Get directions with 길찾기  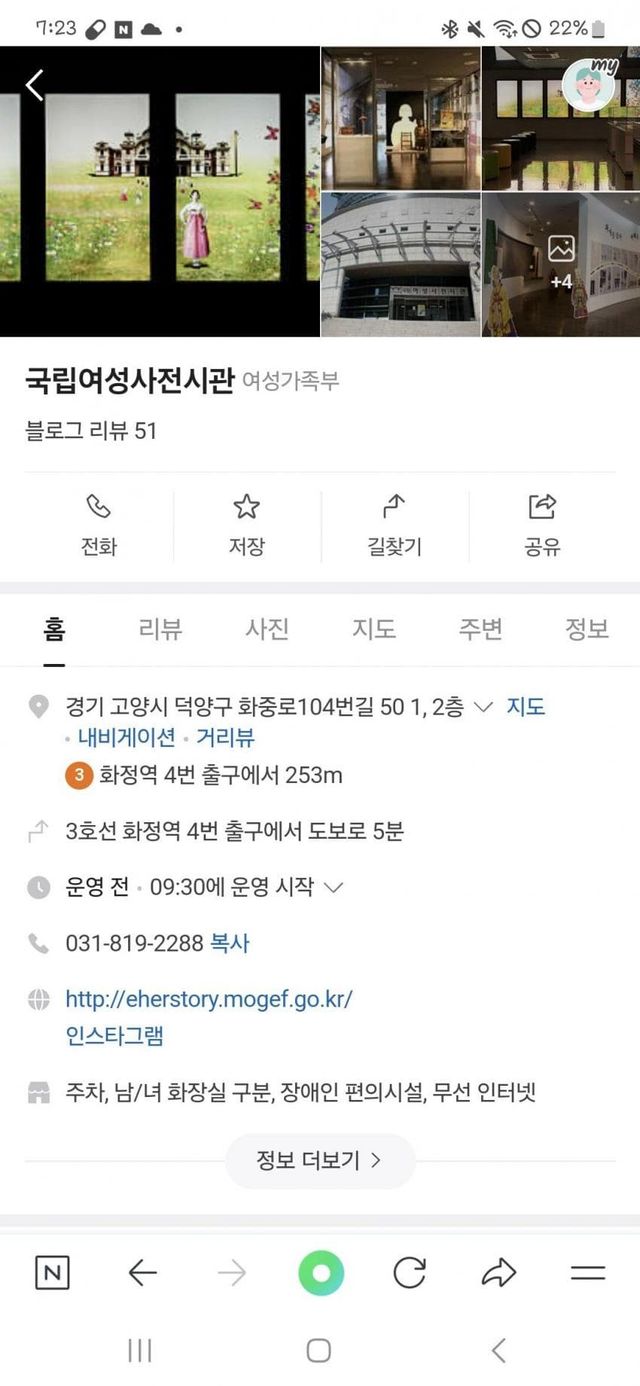click(394, 526)
